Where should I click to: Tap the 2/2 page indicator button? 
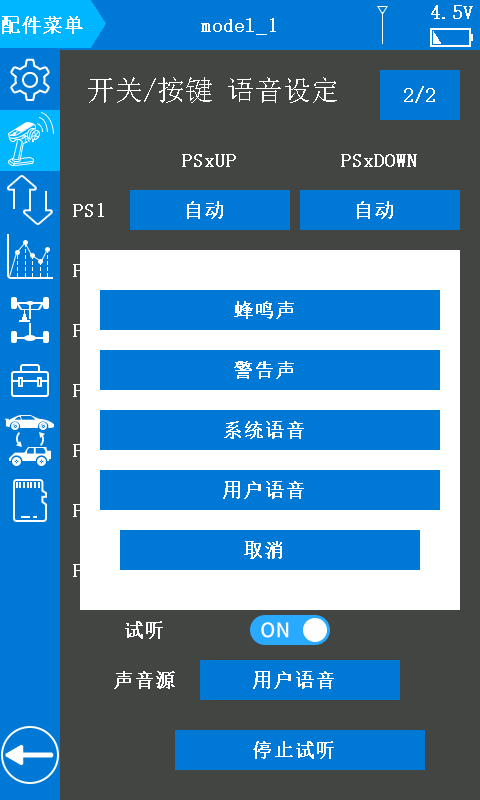pos(420,95)
